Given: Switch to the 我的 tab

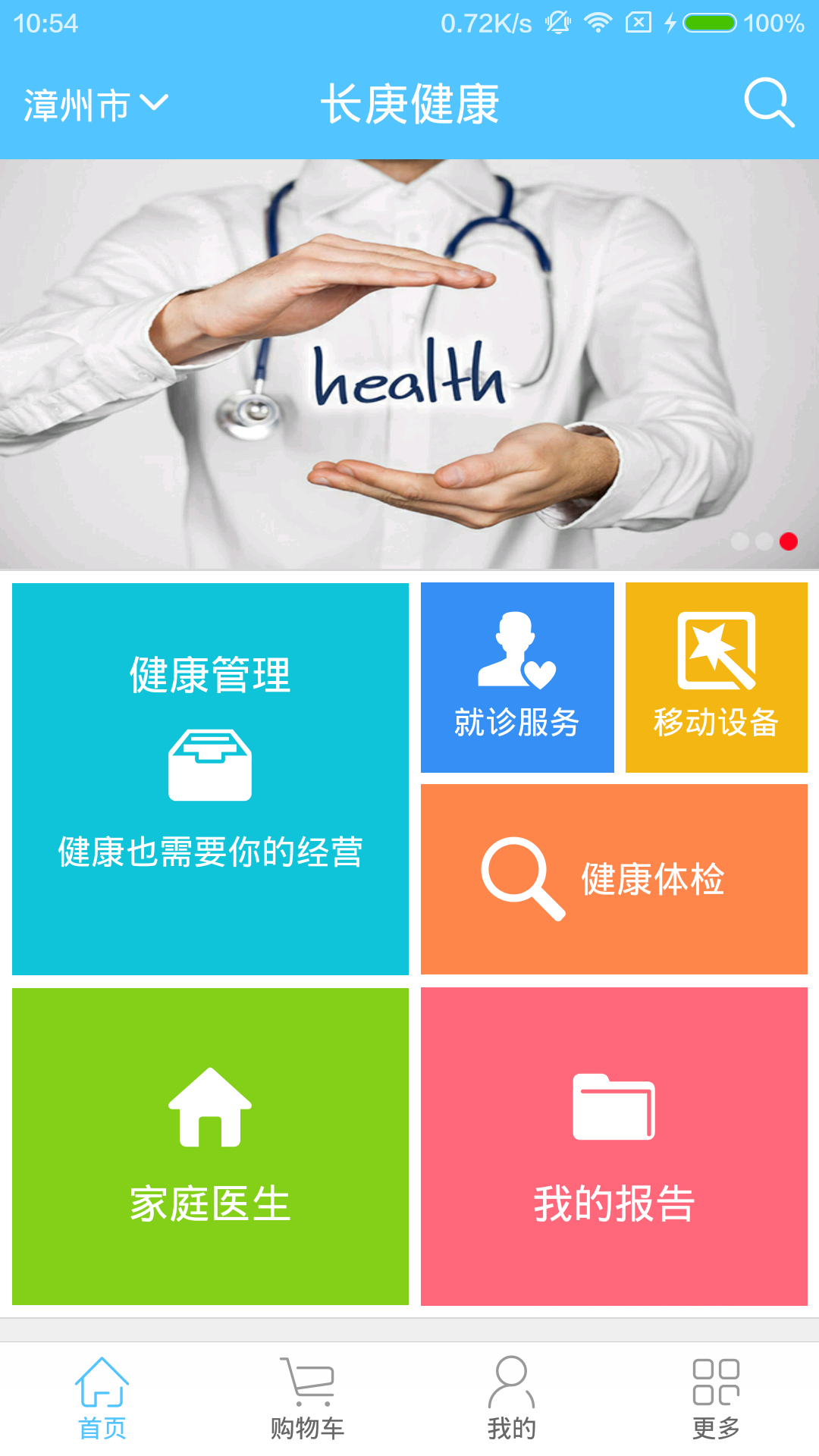Looking at the screenshot, I should (512, 1399).
